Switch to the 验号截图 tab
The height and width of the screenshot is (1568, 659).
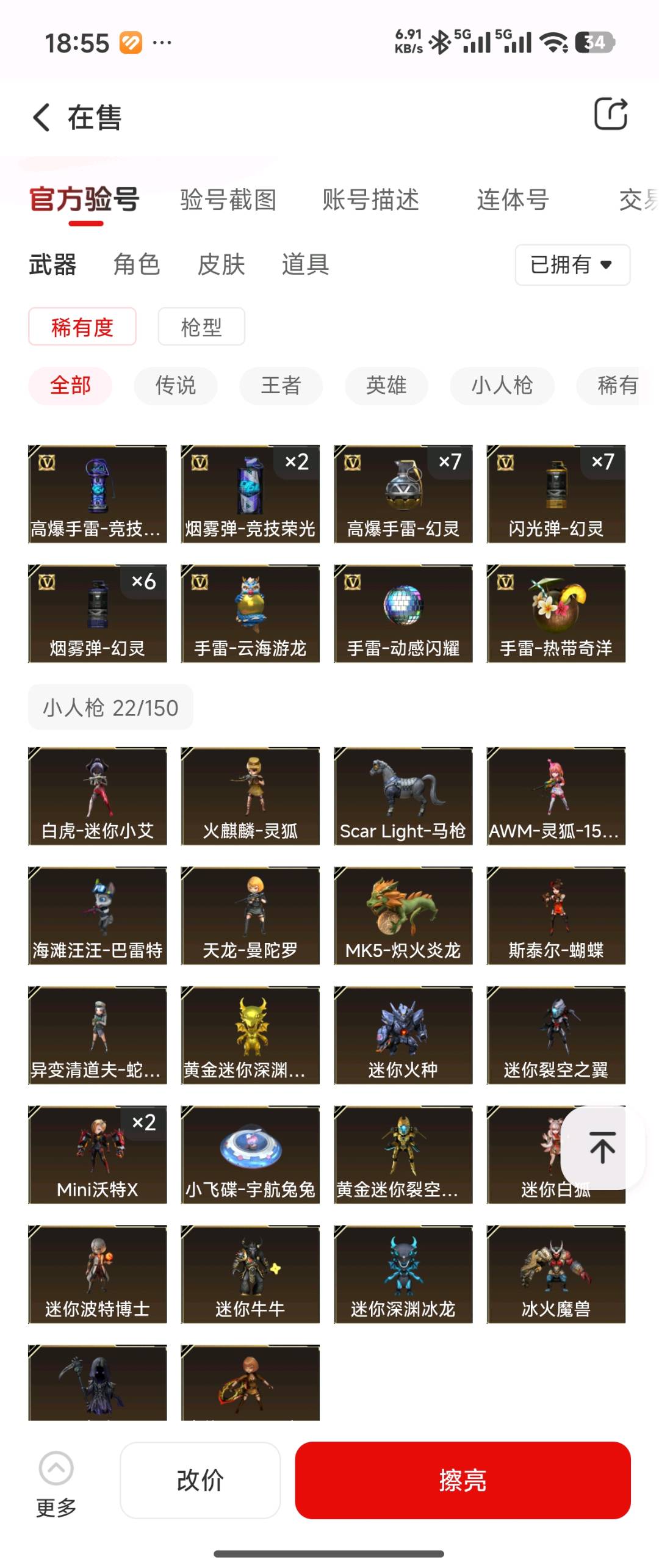coord(228,200)
